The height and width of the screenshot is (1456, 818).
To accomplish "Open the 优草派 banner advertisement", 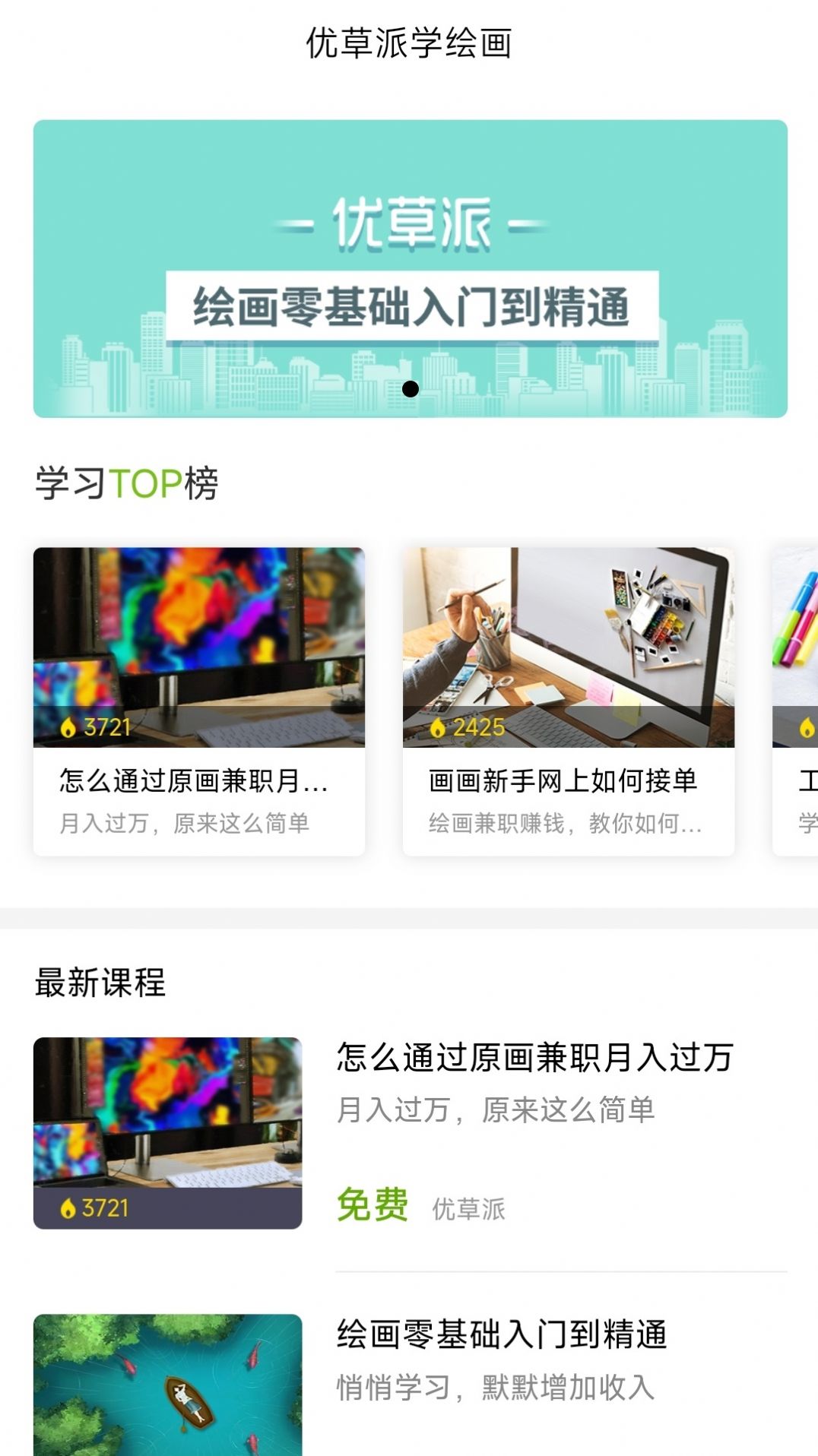I will pos(411,268).
